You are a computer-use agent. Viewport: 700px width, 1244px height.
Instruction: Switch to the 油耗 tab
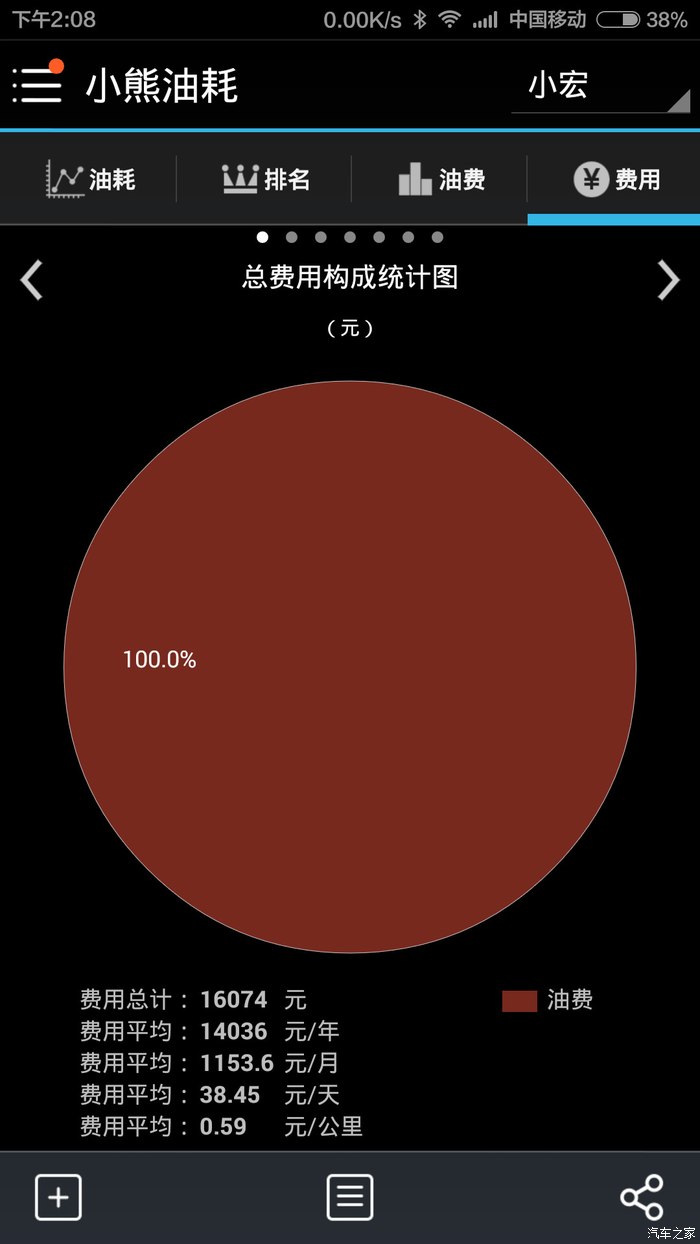click(x=90, y=180)
